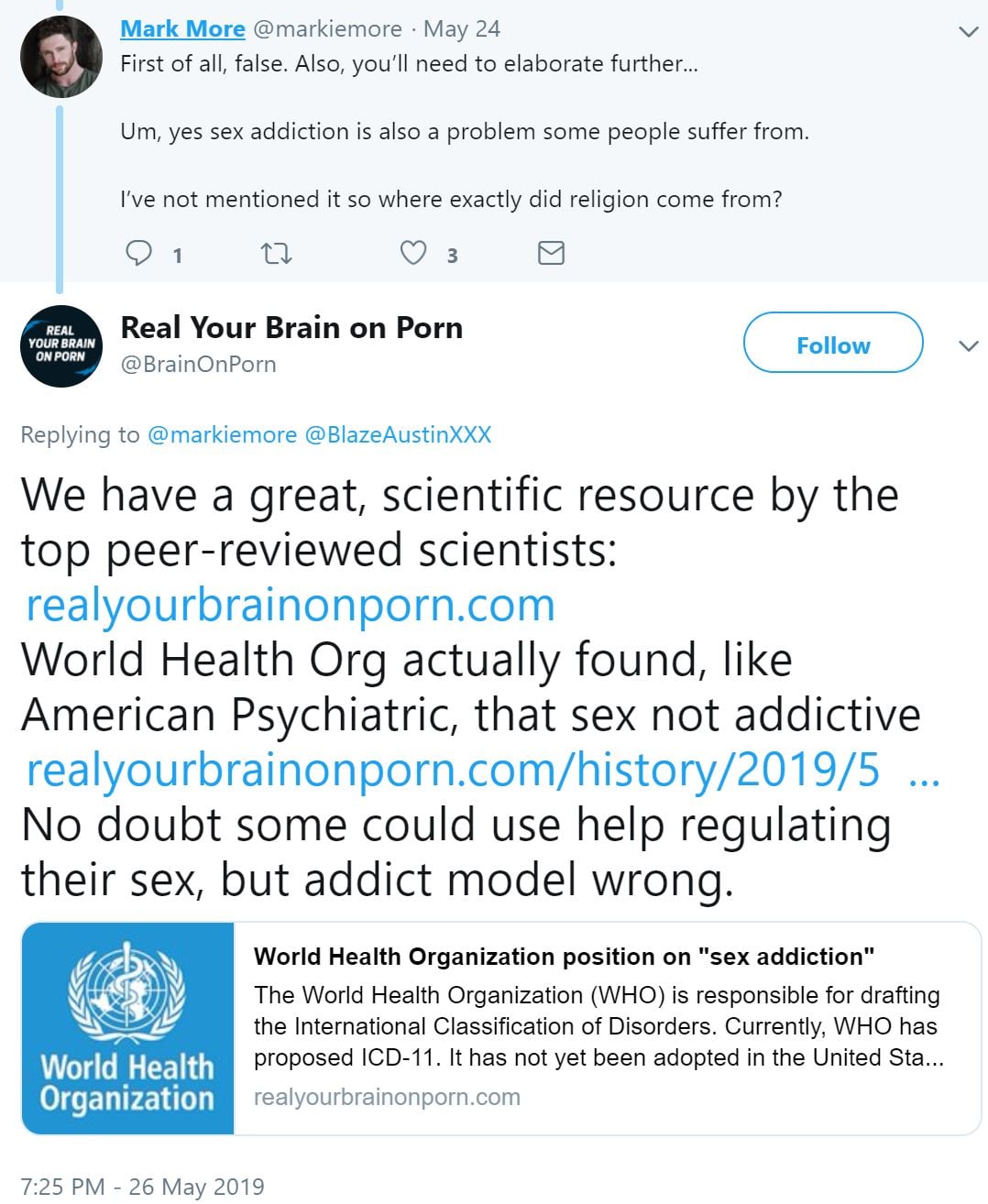This screenshot has height=1204, width=988.
Task: Open the realyourbrainonporn.com/history/2019/5 link
Action: pos(453,770)
